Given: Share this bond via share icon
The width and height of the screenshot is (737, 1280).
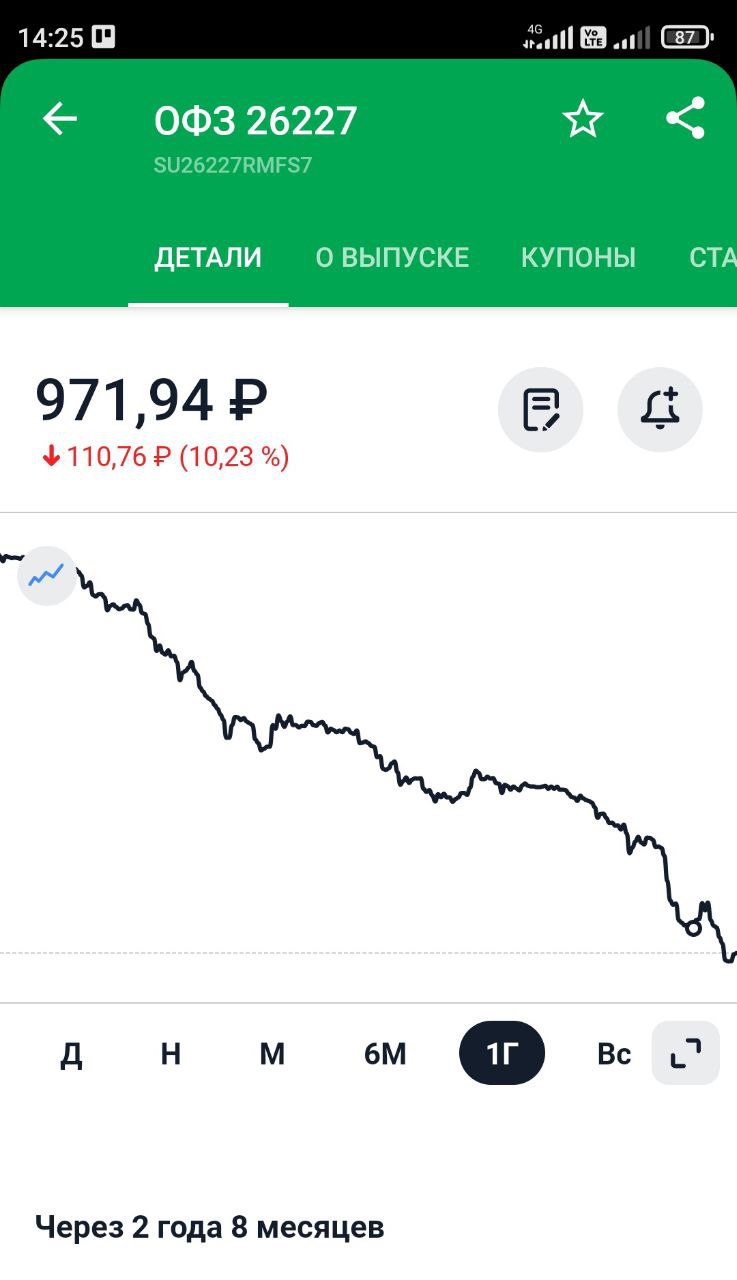Looking at the screenshot, I should click(686, 119).
